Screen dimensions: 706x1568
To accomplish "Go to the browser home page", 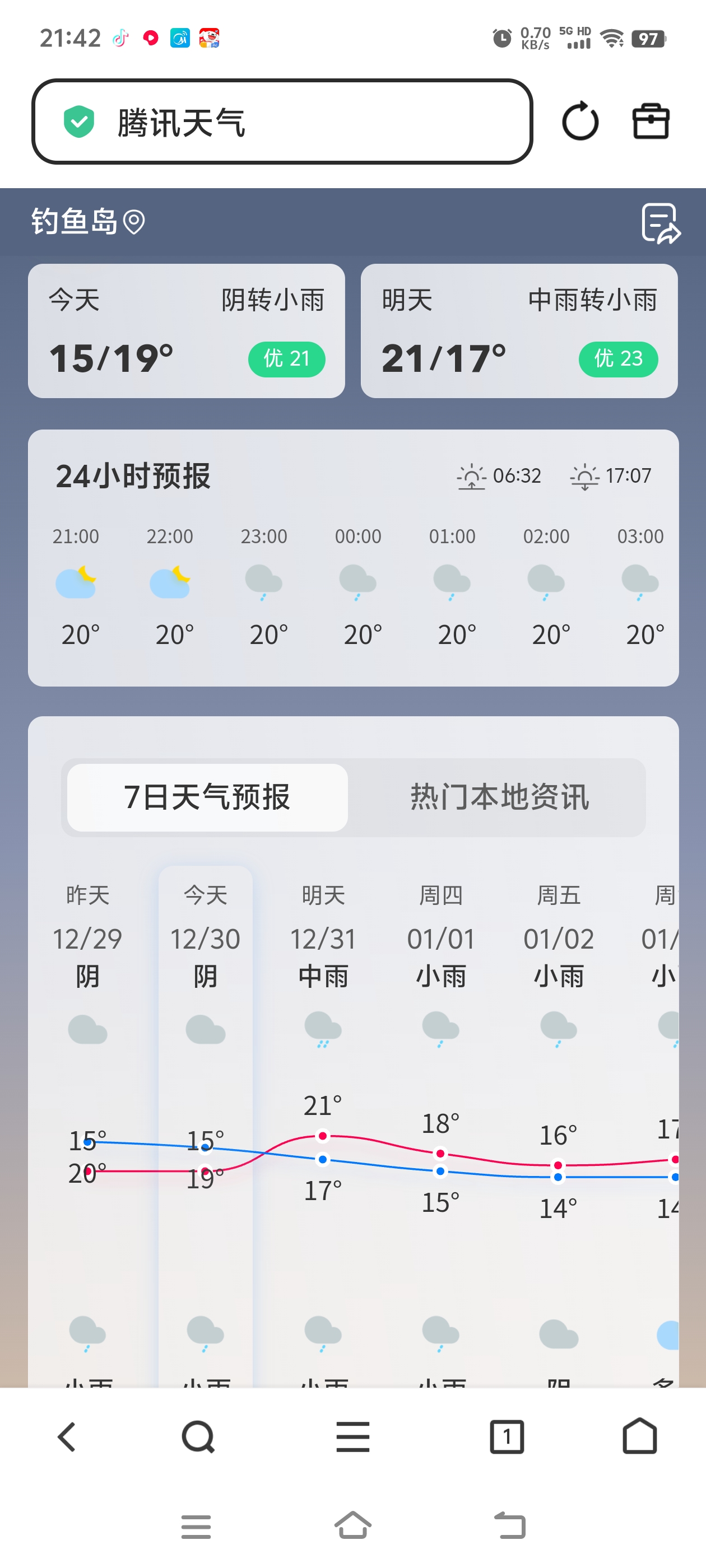I will tap(640, 1437).
